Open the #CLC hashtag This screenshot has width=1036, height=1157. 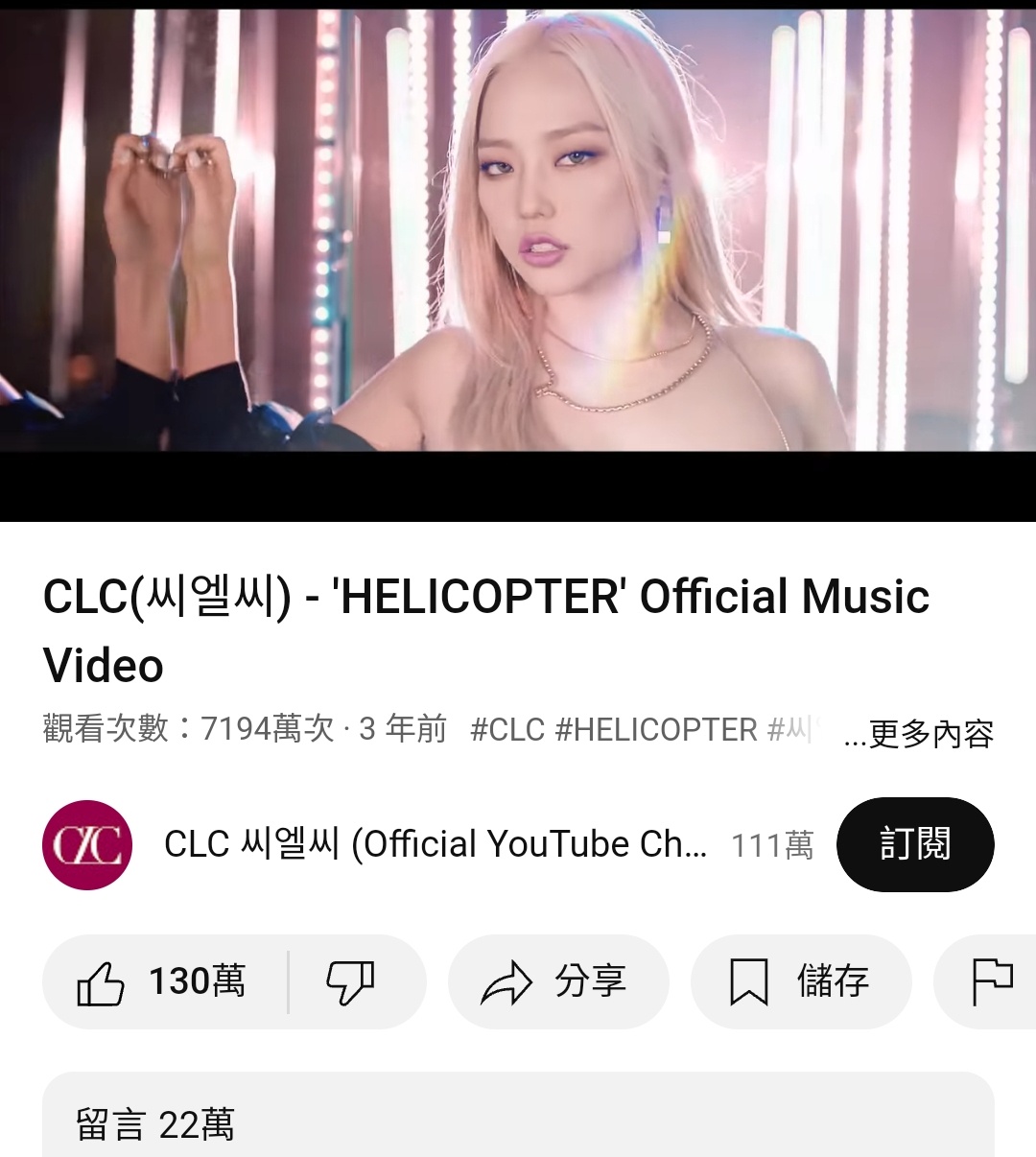click(507, 730)
